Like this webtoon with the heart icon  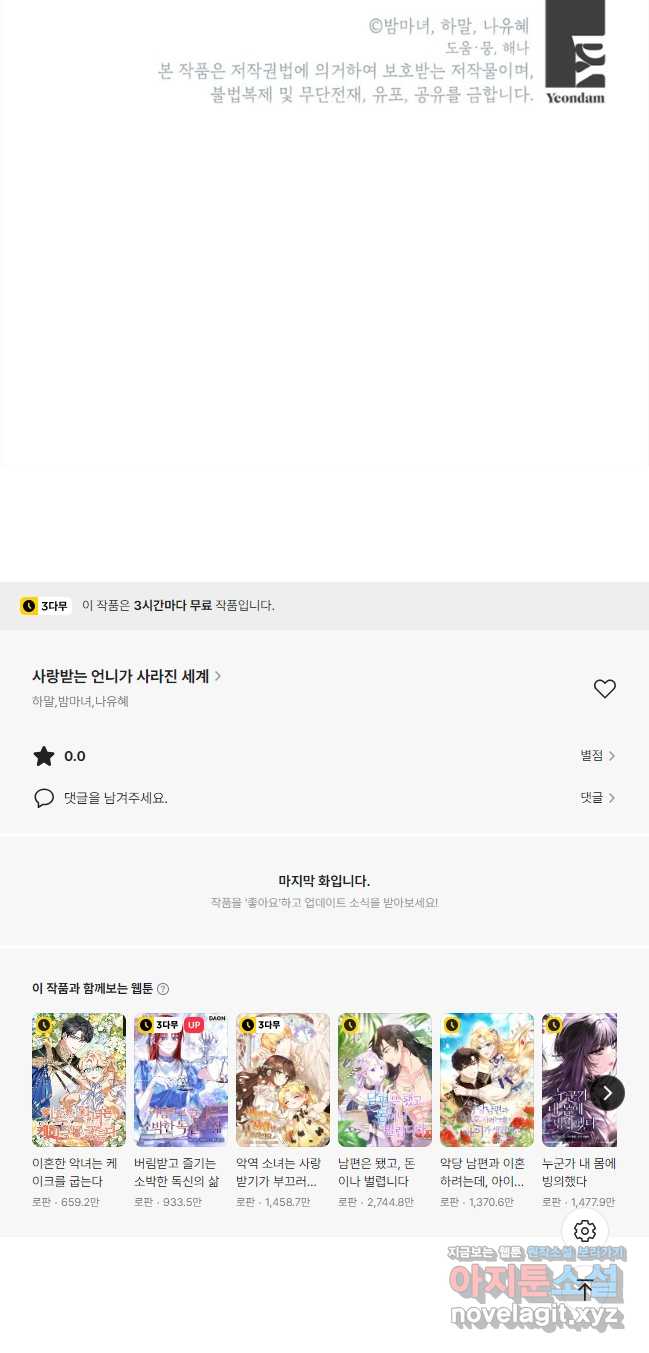(x=604, y=689)
